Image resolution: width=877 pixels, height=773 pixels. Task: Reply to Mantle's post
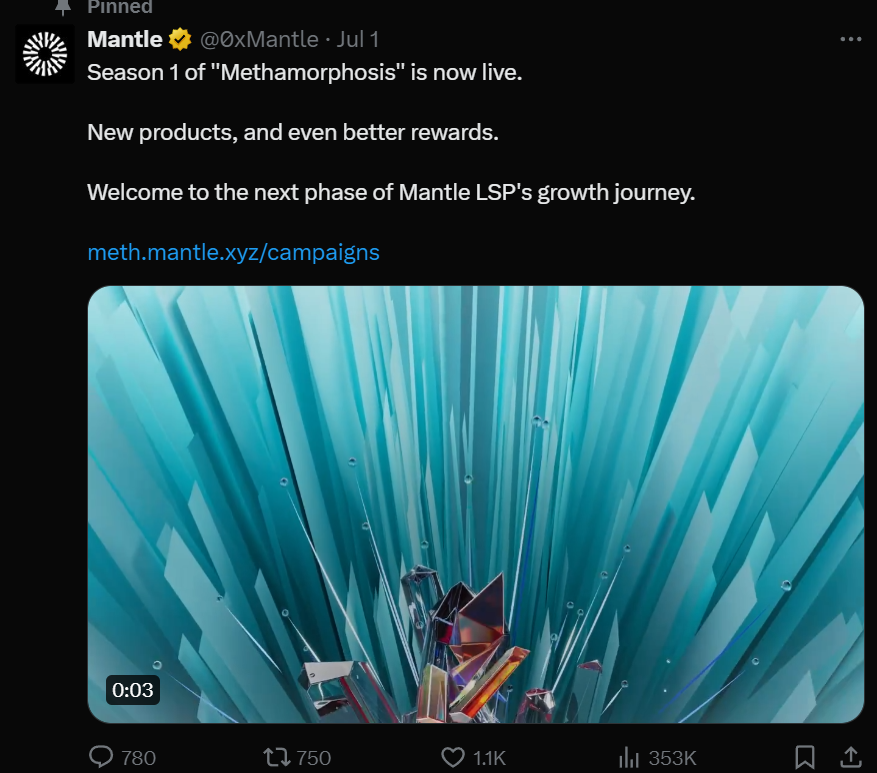click(x=102, y=757)
